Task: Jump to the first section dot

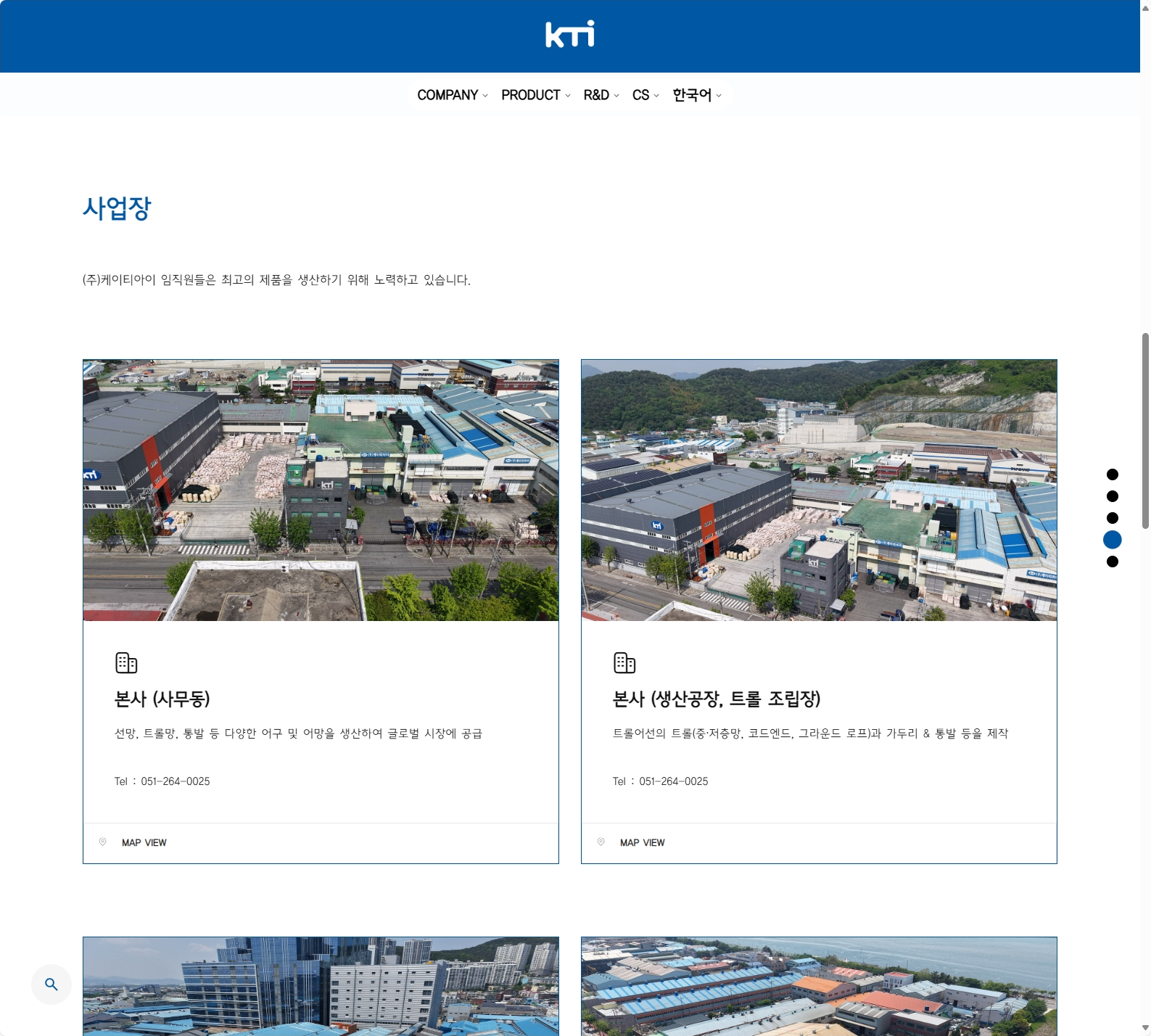Action: pyautogui.click(x=1113, y=474)
